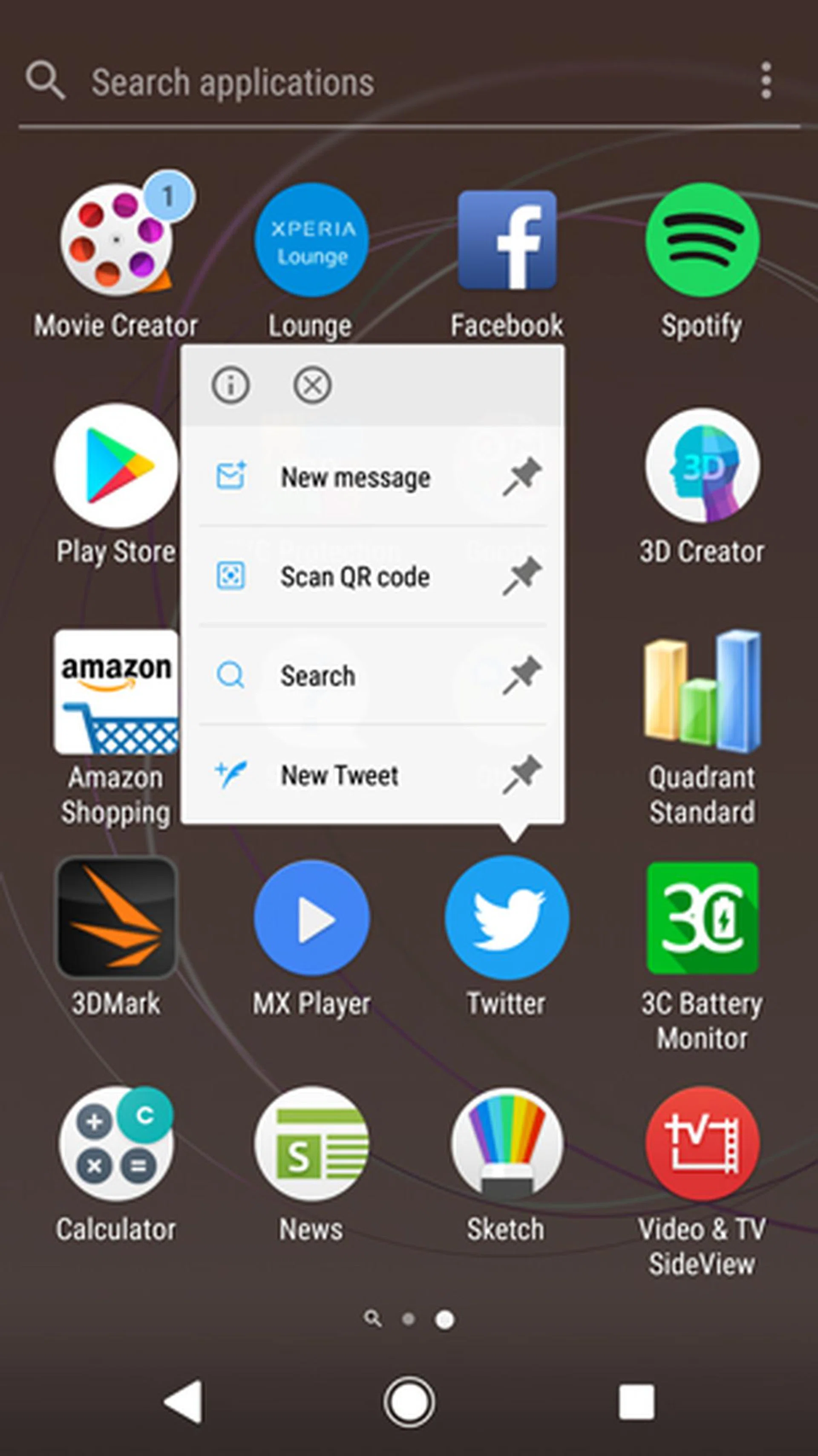Screen dimensions: 818x1456
Task: Tap the circled X uninstall icon
Action: tap(312, 385)
